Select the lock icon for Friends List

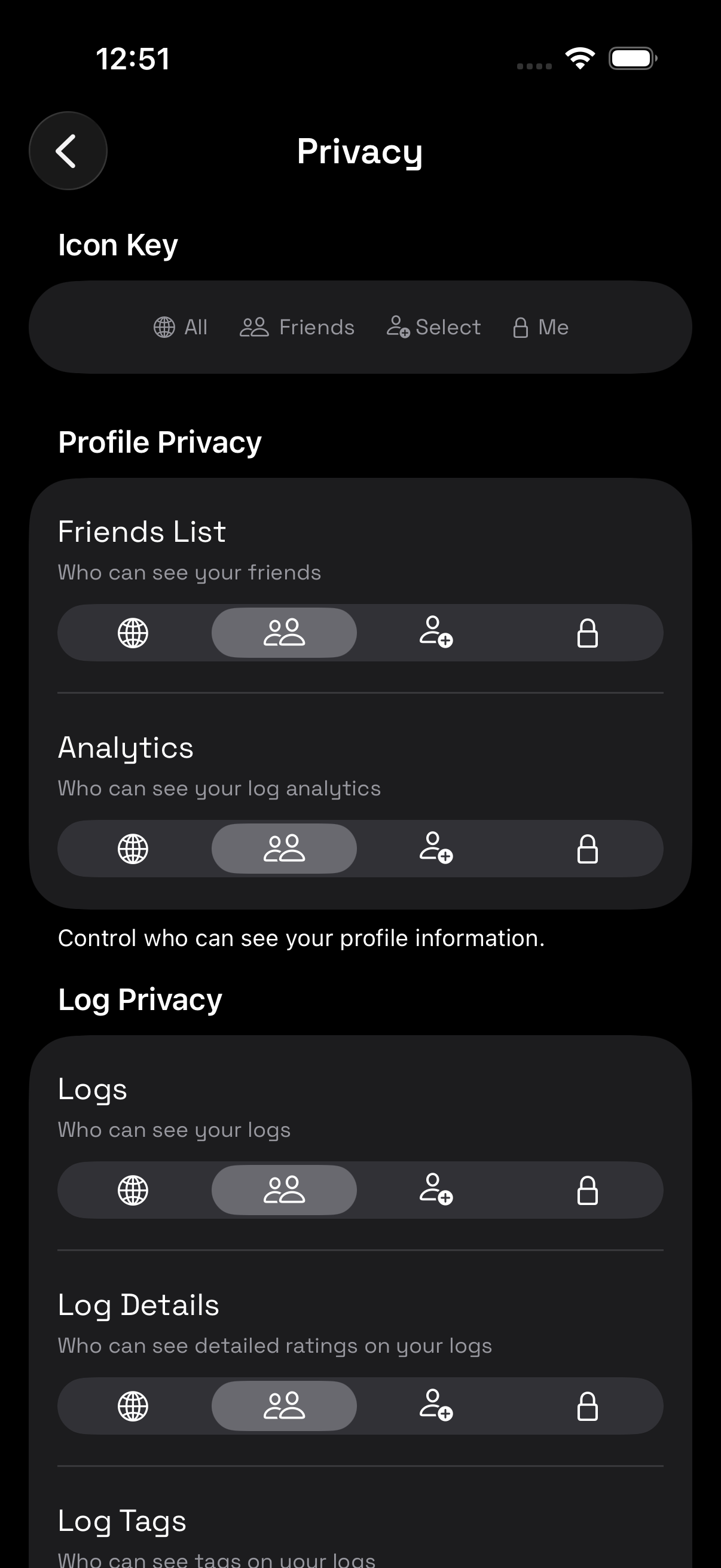pos(588,633)
